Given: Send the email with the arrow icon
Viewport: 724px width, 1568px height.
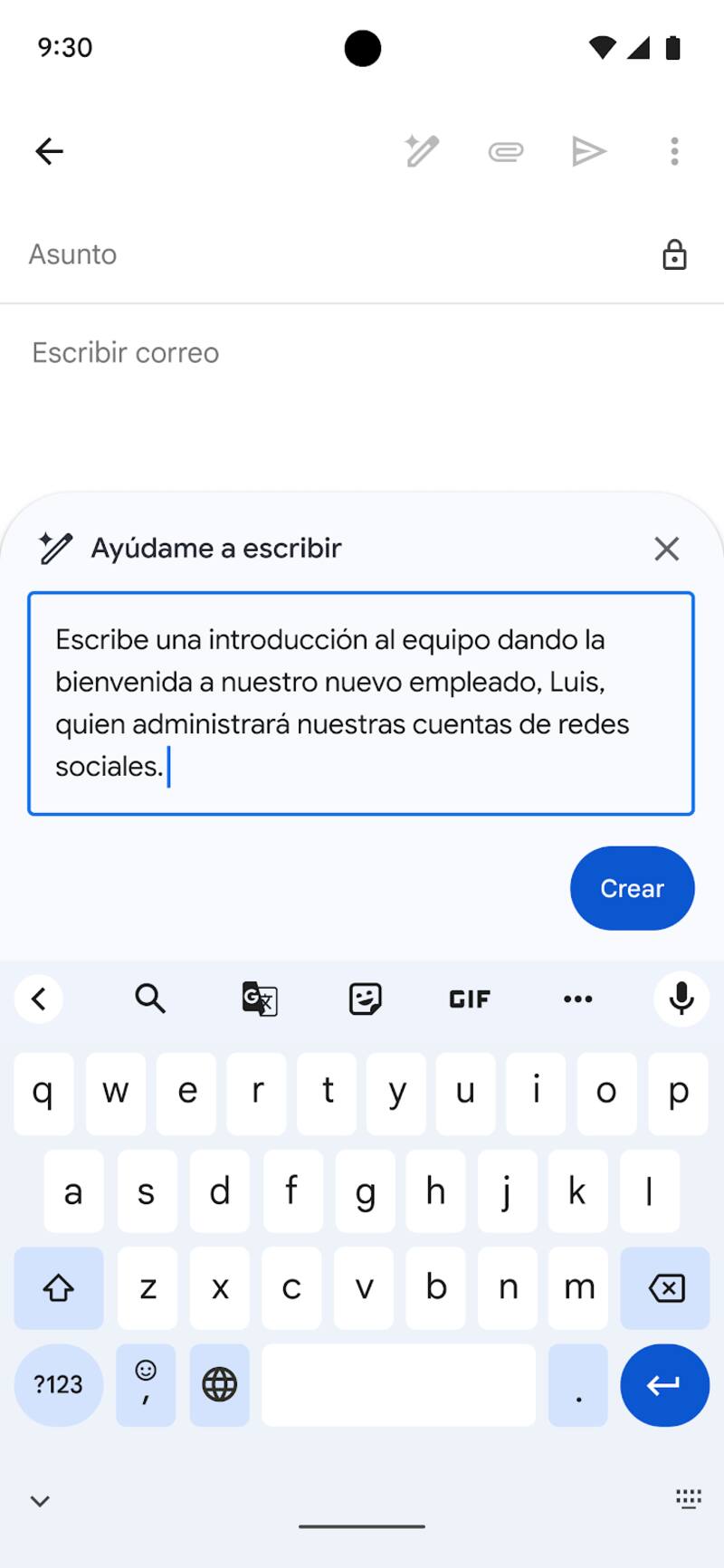Looking at the screenshot, I should coord(588,151).
